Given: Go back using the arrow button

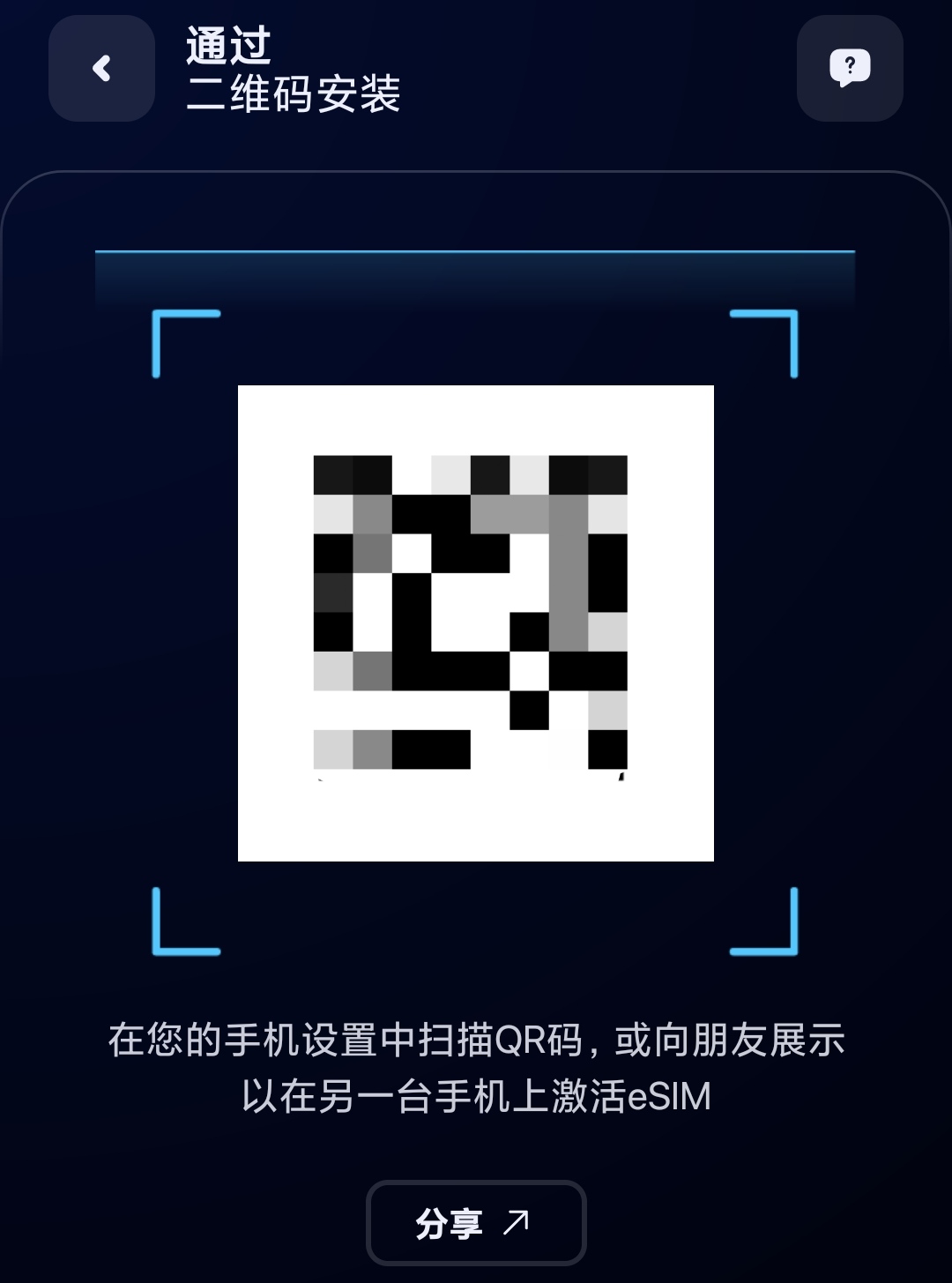Looking at the screenshot, I should click(101, 68).
